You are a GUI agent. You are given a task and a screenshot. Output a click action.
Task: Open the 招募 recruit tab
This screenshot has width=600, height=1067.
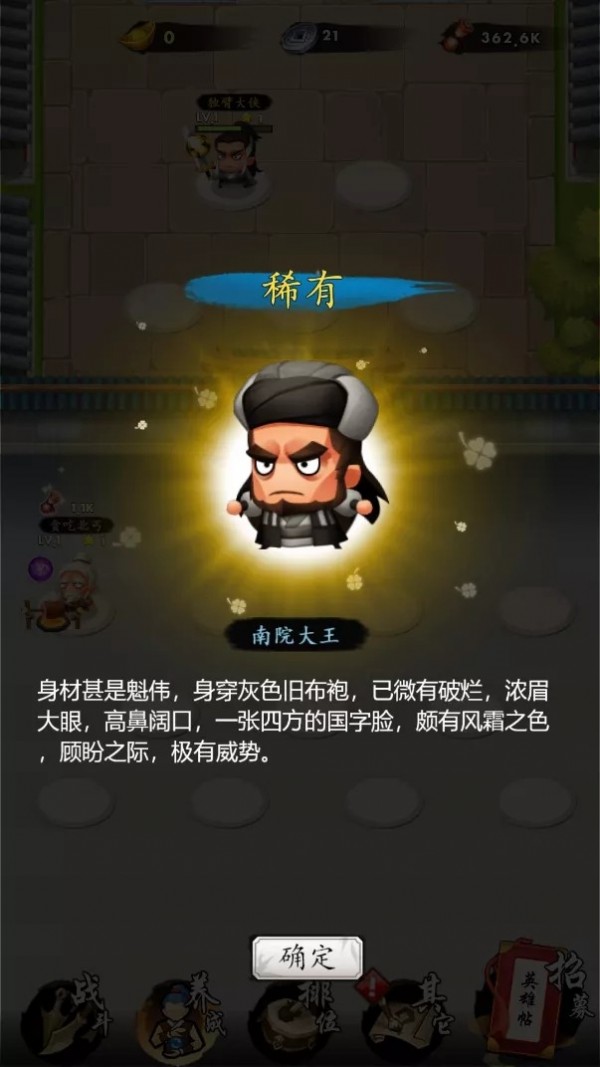pos(541,1002)
